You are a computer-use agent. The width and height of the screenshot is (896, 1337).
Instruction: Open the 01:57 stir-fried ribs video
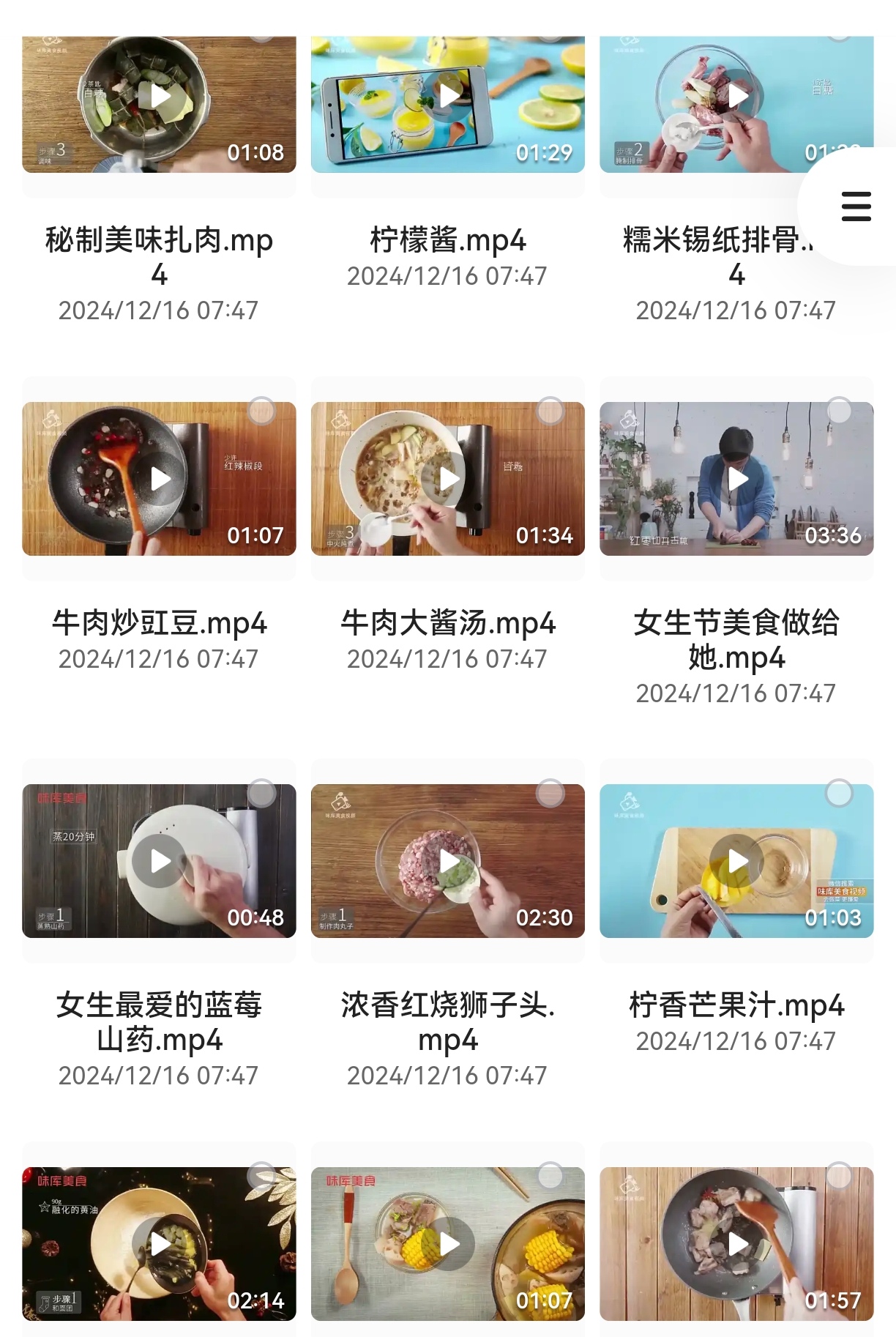pyautogui.click(x=737, y=1244)
